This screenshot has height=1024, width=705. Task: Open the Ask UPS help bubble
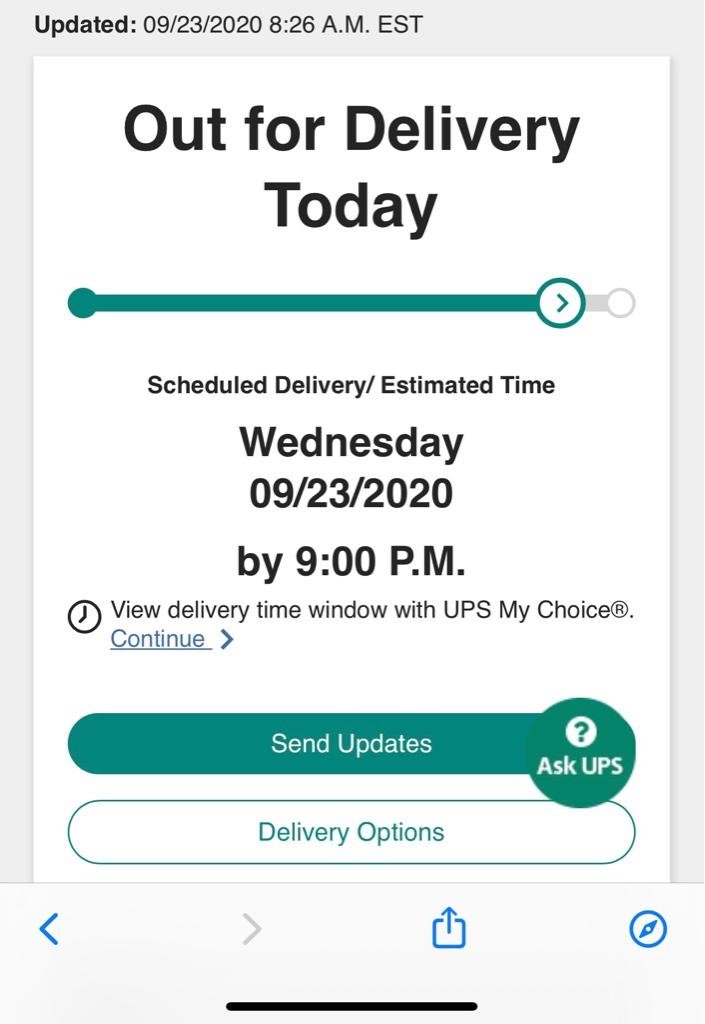click(x=580, y=751)
